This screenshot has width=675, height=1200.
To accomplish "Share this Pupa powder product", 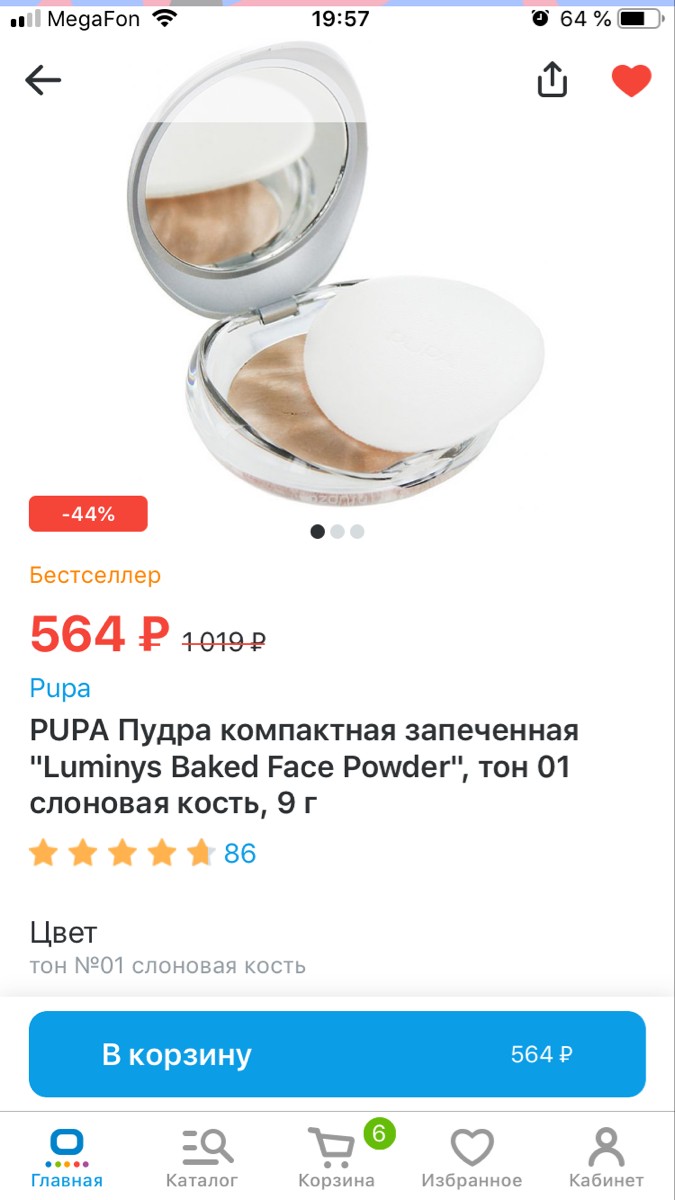I will pyautogui.click(x=552, y=80).
